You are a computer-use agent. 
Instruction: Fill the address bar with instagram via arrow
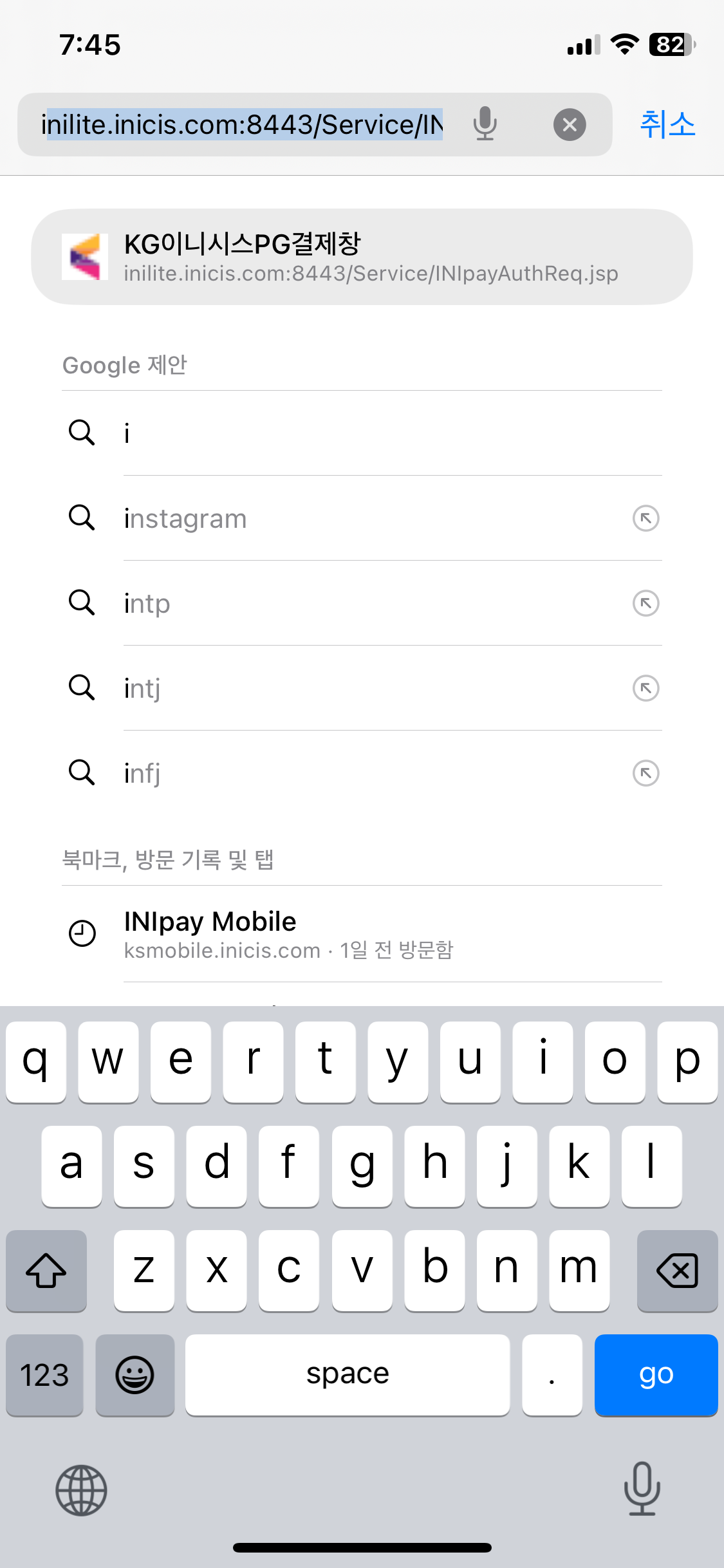(x=645, y=518)
